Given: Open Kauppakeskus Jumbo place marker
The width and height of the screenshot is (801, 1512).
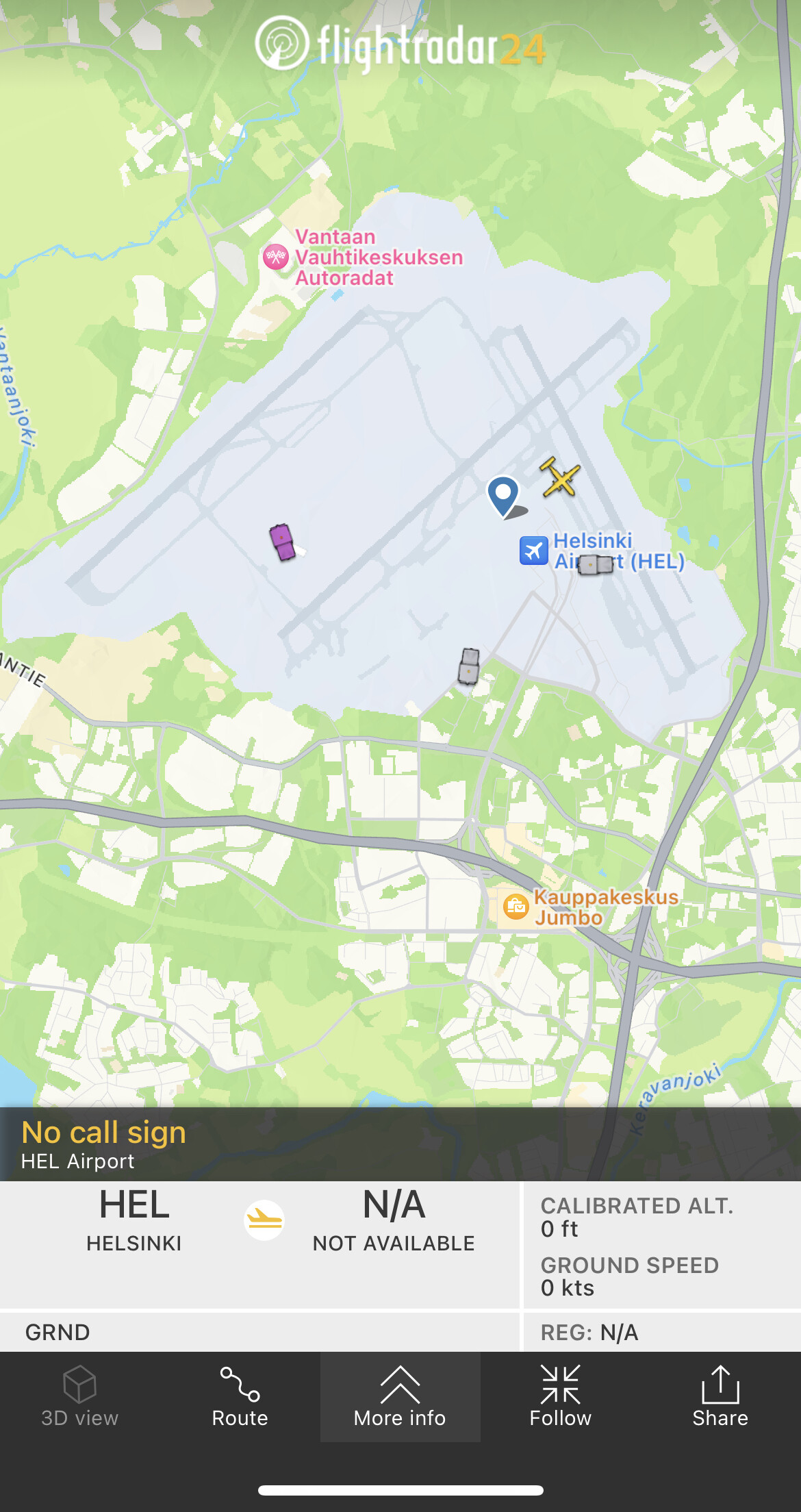Looking at the screenshot, I should tap(516, 907).
